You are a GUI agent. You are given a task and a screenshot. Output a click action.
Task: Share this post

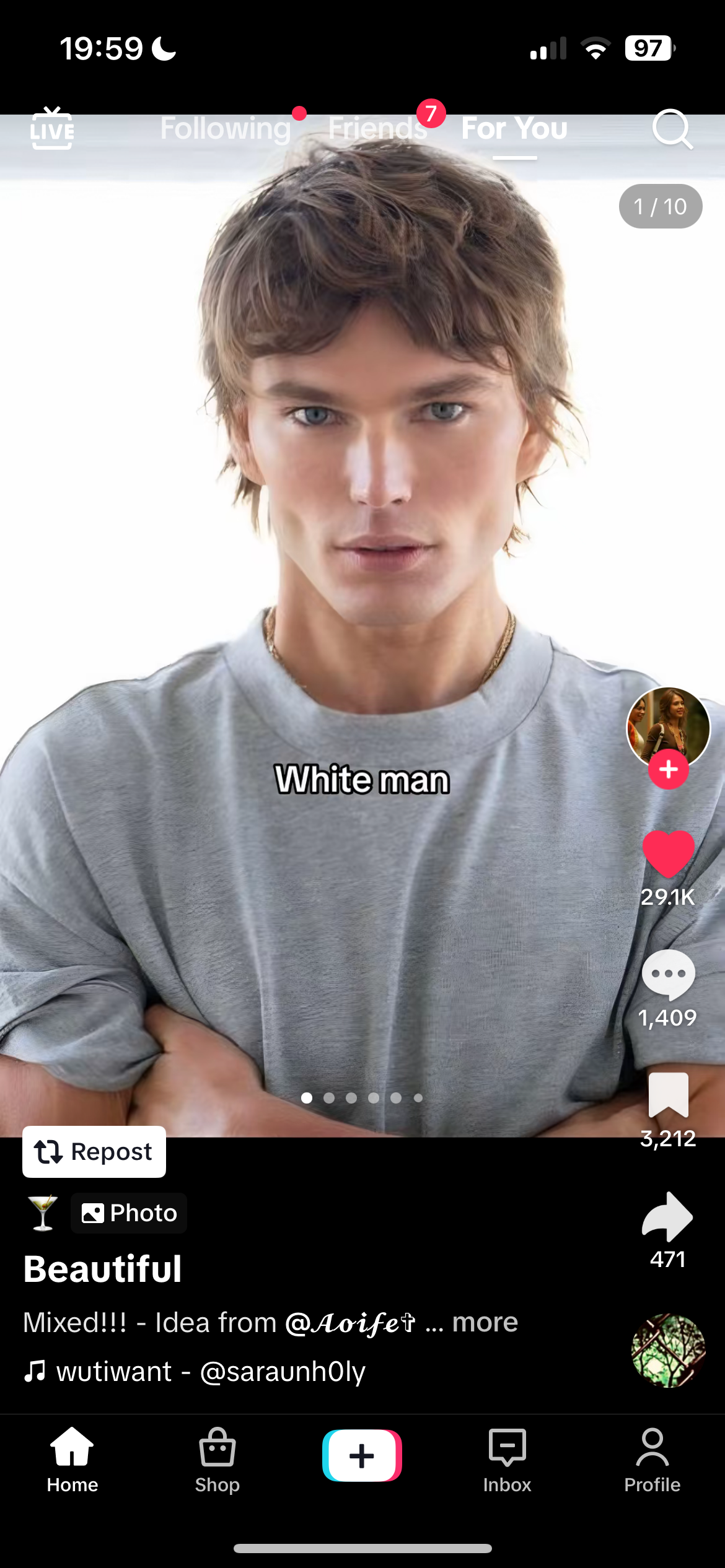668,1216
